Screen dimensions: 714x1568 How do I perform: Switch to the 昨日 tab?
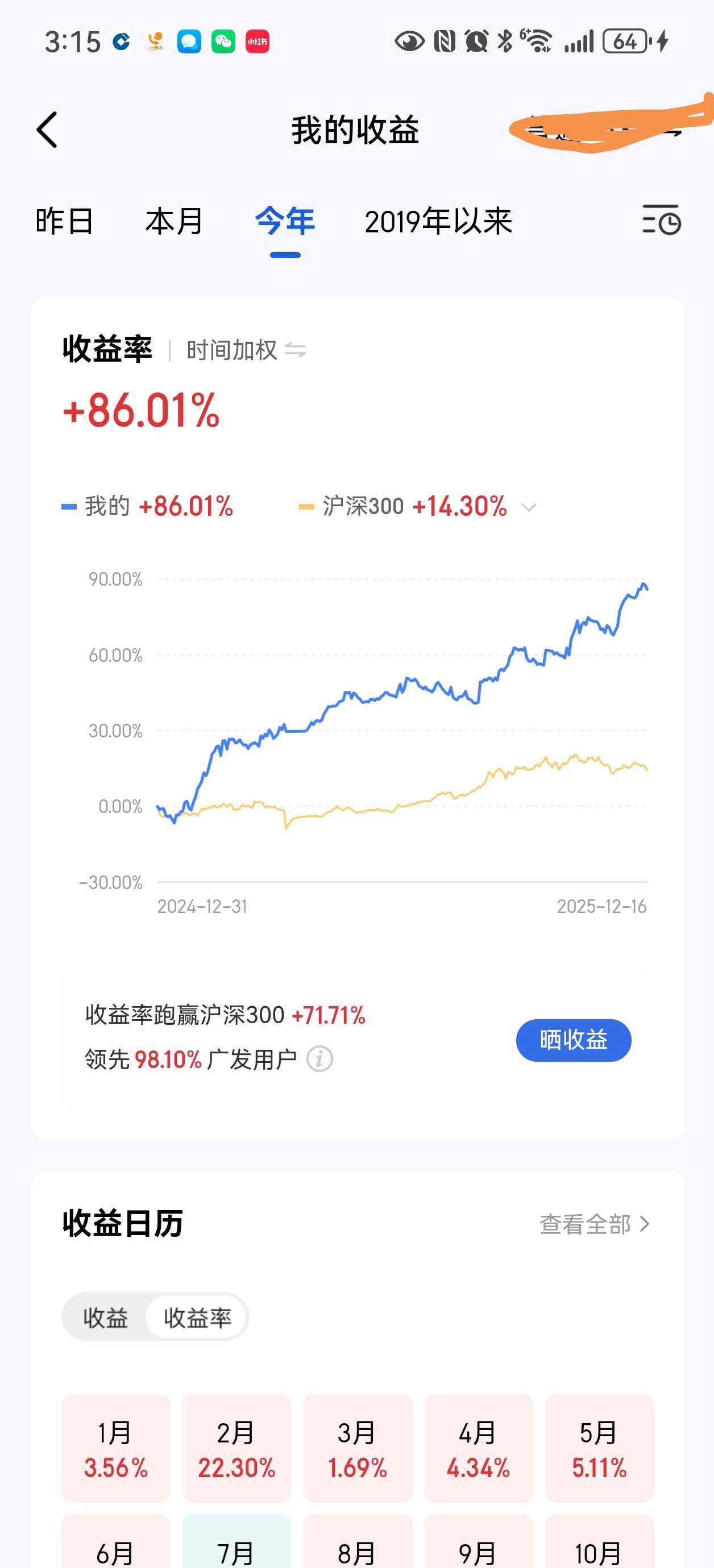pyautogui.click(x=64, y=221)
